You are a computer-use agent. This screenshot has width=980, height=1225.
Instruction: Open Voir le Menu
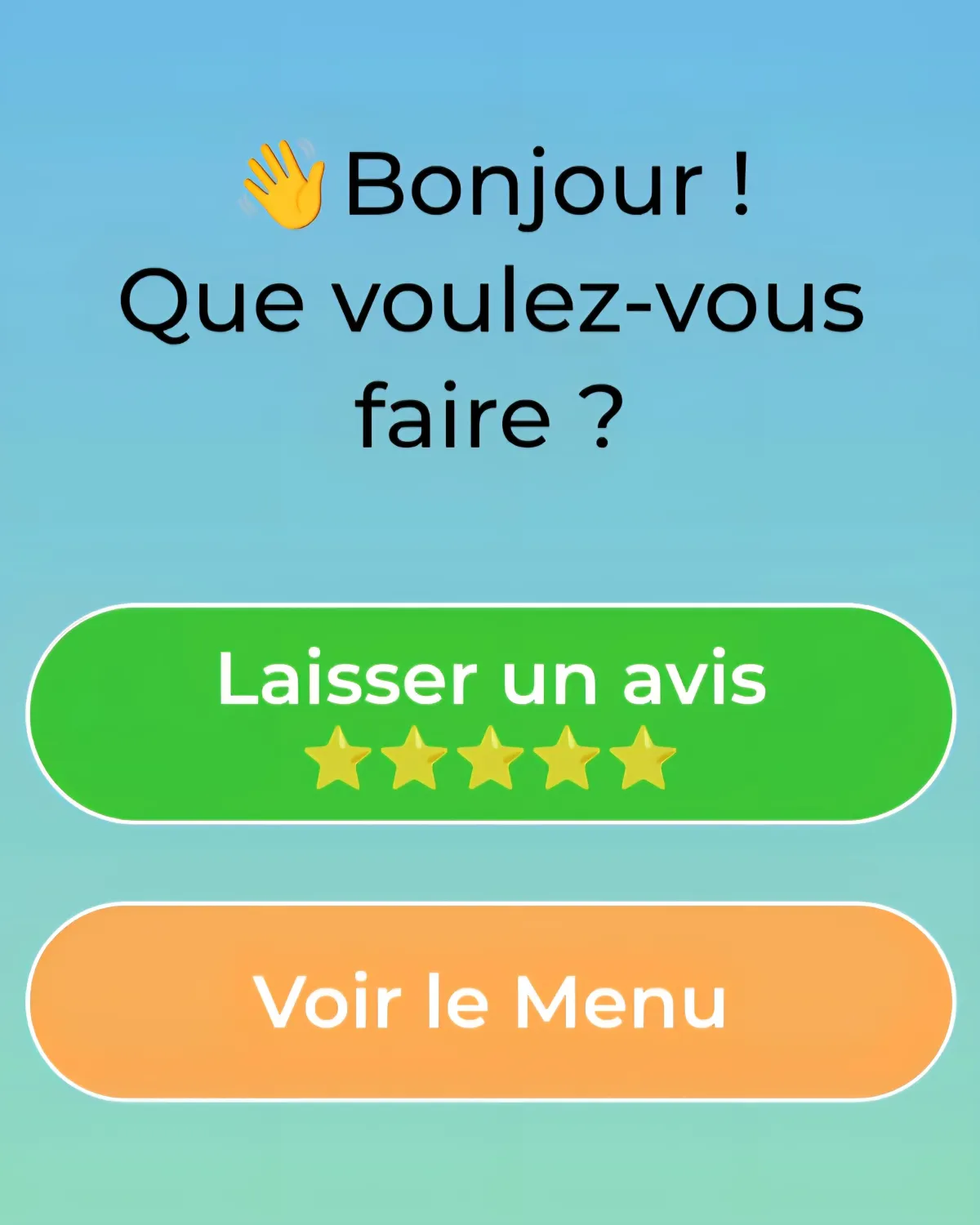coord(490,1001)
